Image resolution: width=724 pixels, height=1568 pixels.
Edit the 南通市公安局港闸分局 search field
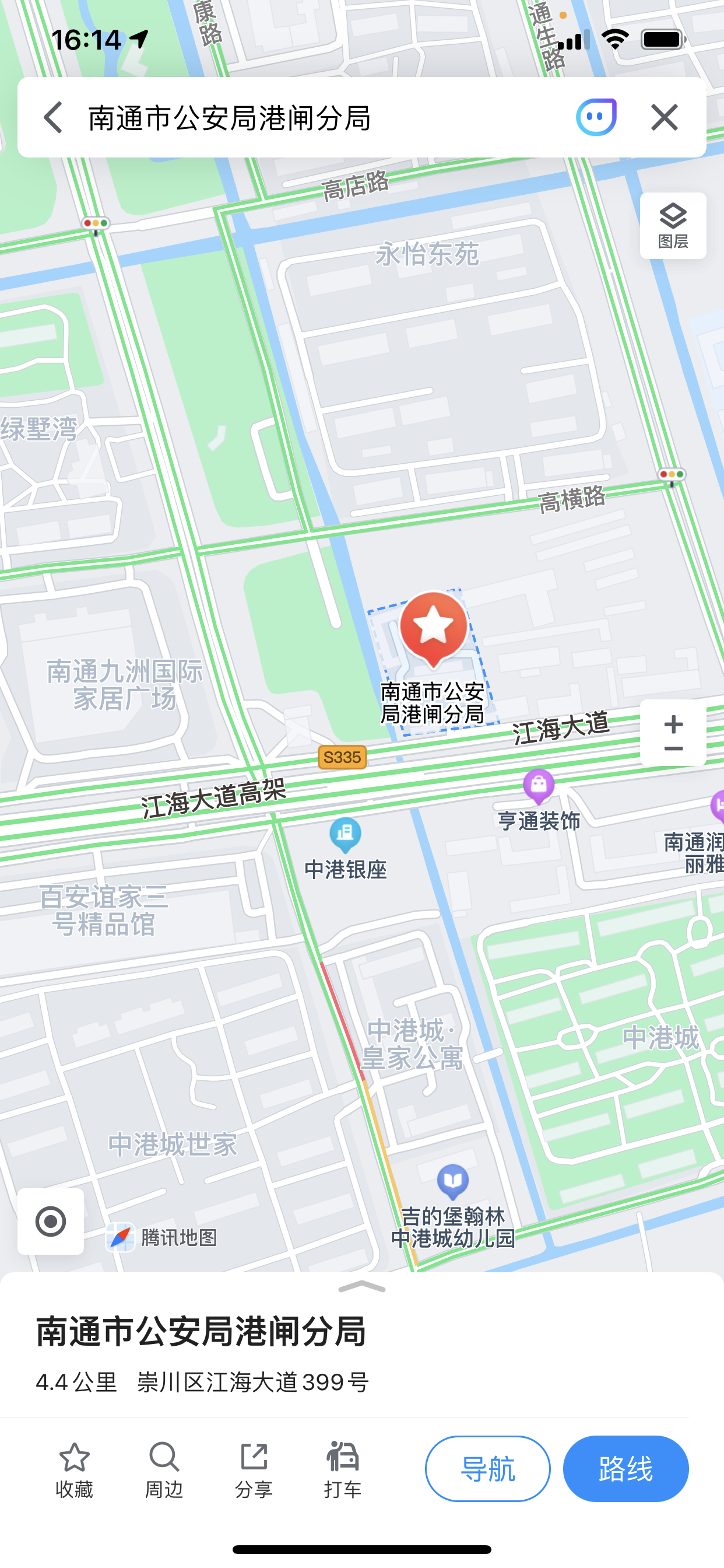317,117
